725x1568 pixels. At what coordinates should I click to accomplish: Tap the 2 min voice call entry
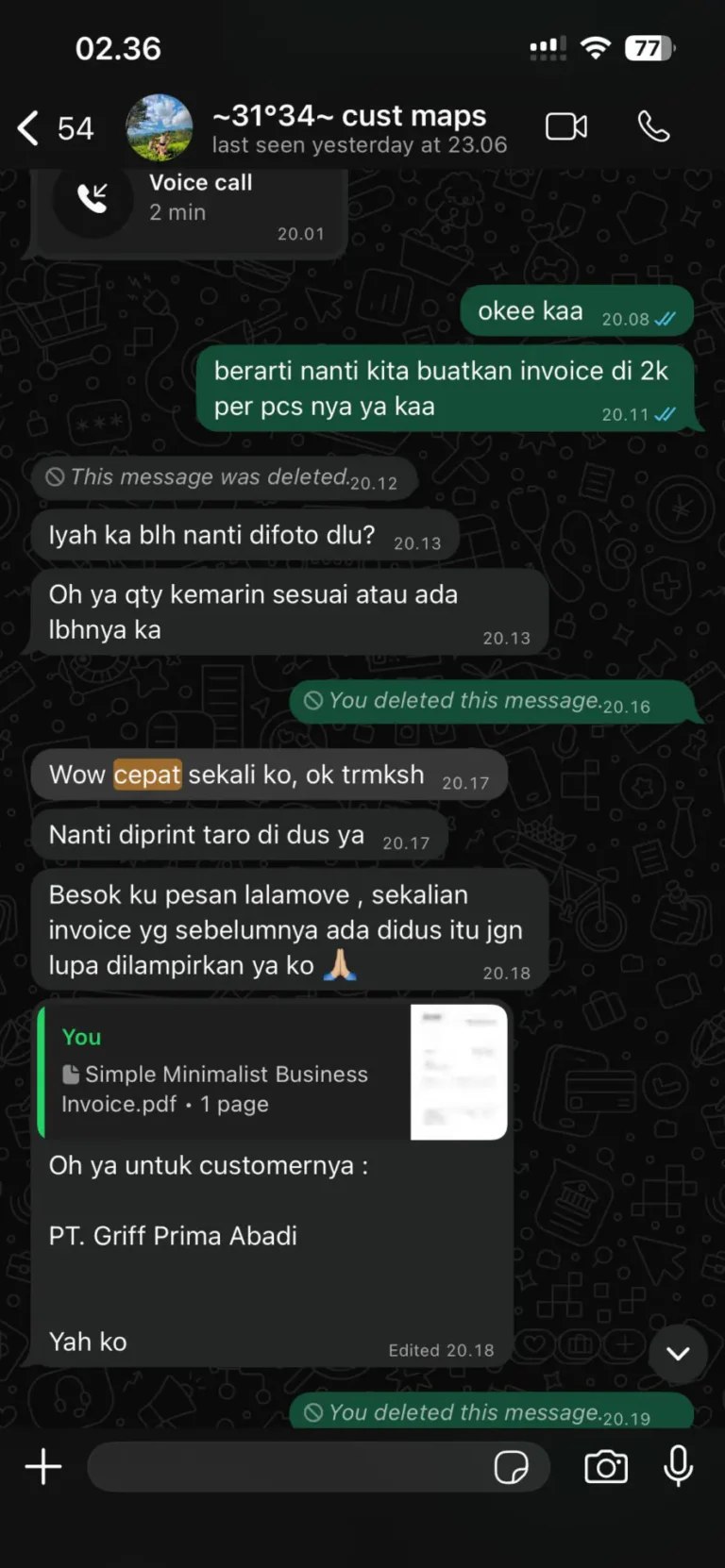click(189, 208)
